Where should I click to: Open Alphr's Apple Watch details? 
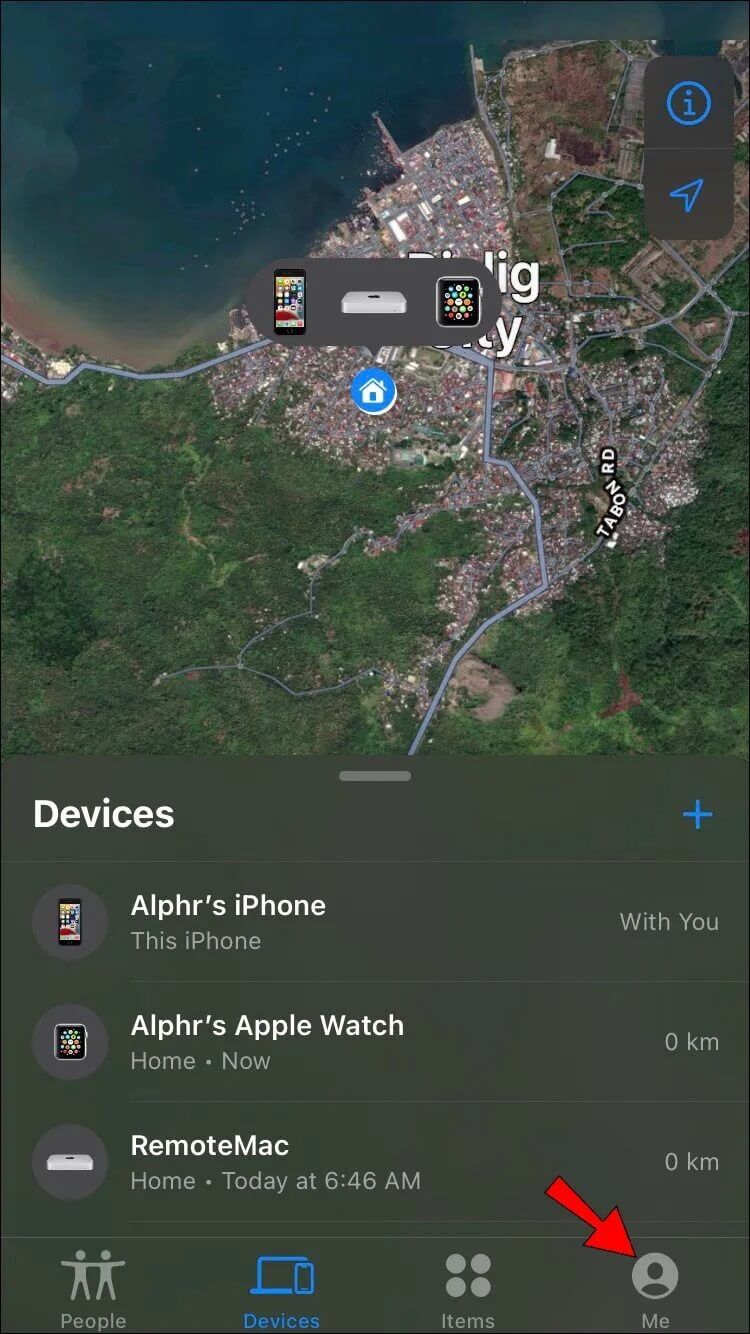(x=375, y=1041)
